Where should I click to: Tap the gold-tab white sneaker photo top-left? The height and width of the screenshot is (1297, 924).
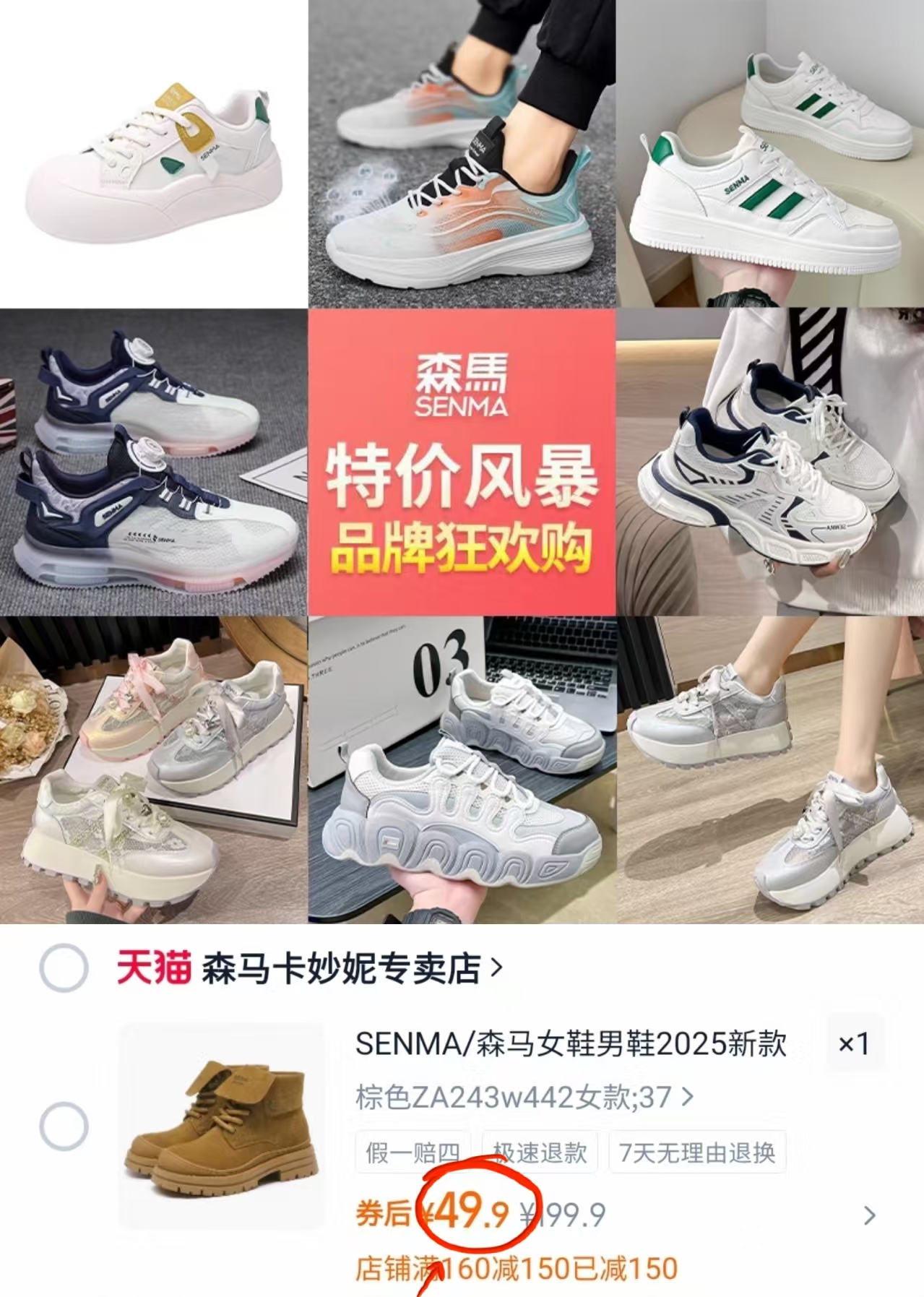[x=152, y=152]
